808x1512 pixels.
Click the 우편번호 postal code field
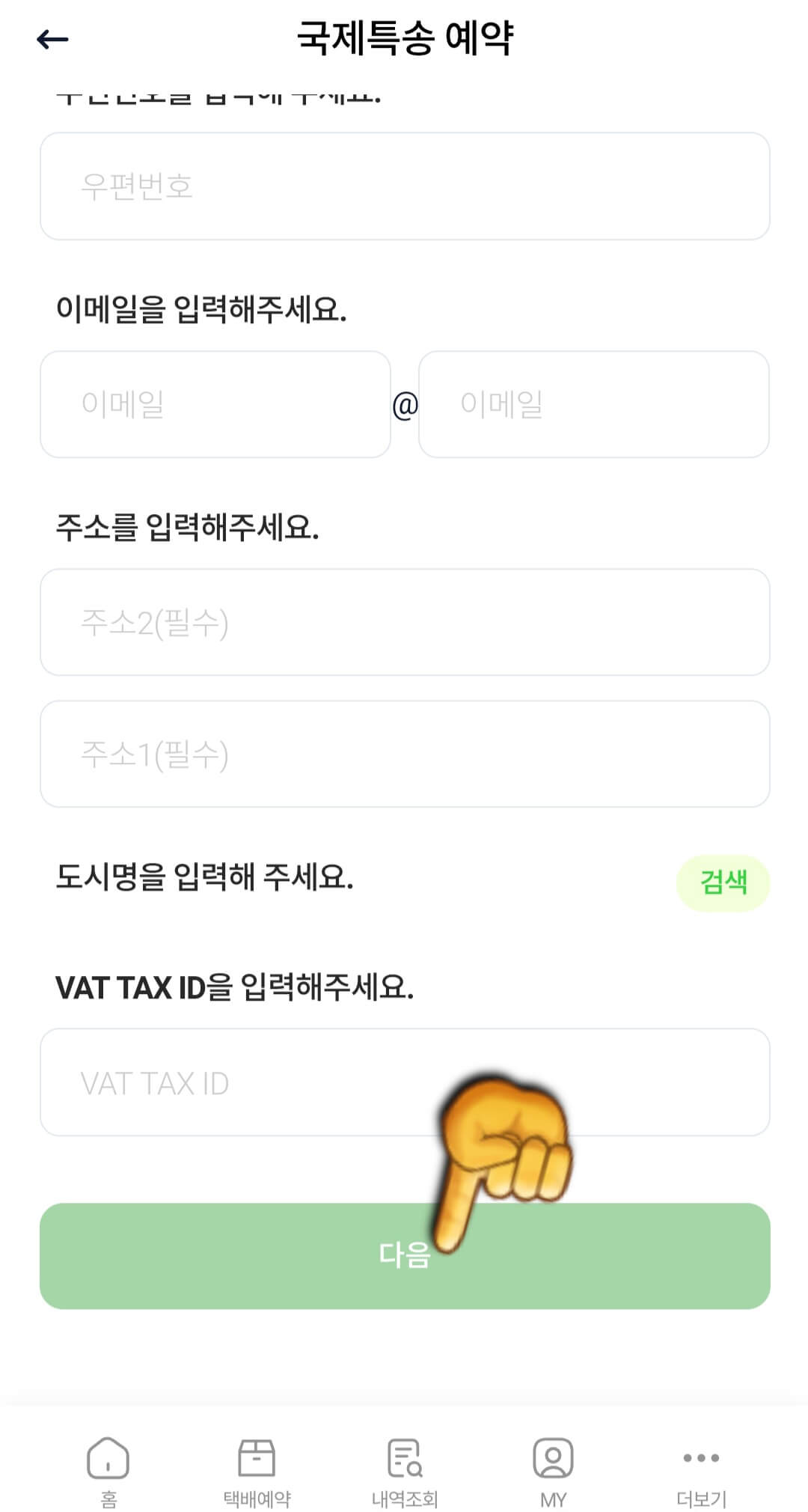(x=404, y=186)
